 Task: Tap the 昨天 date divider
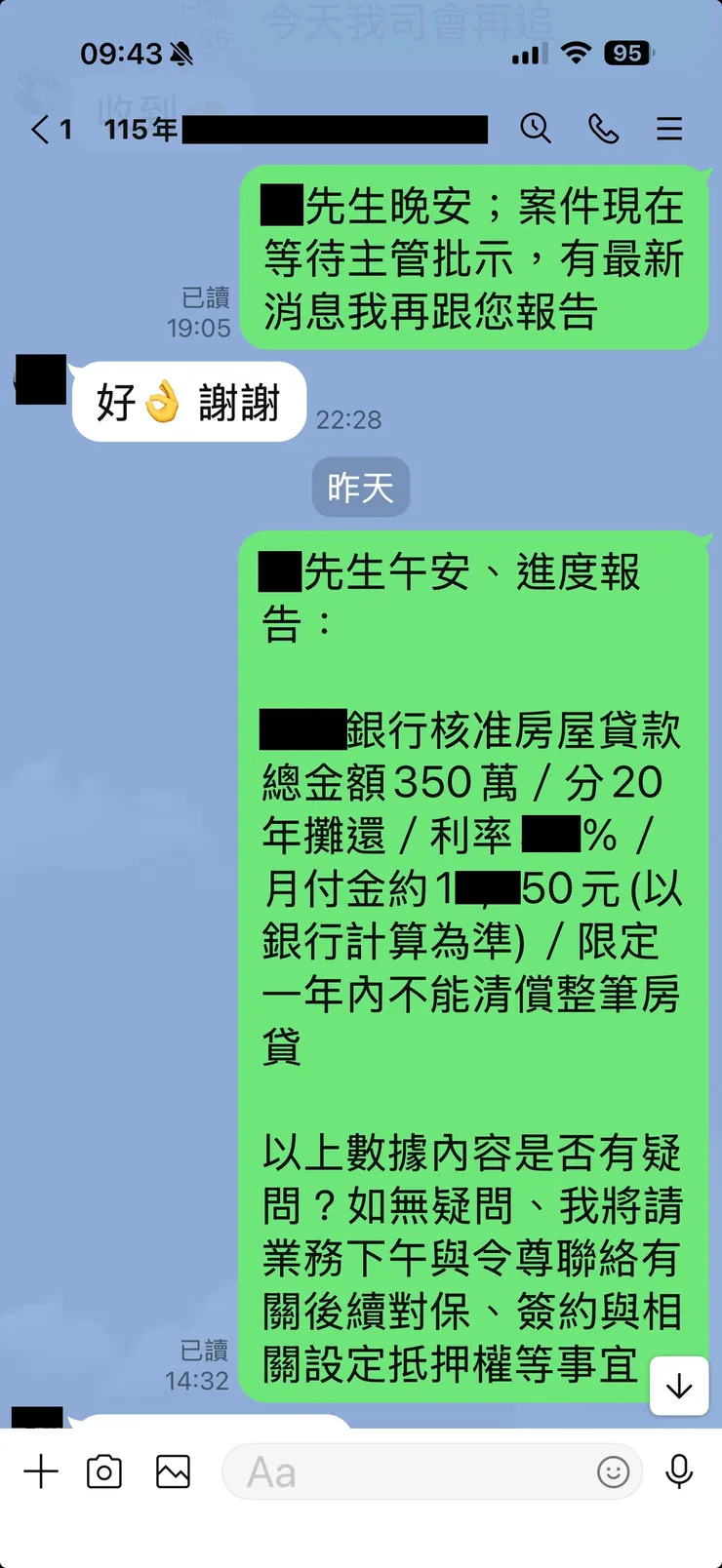coord(361,487)
